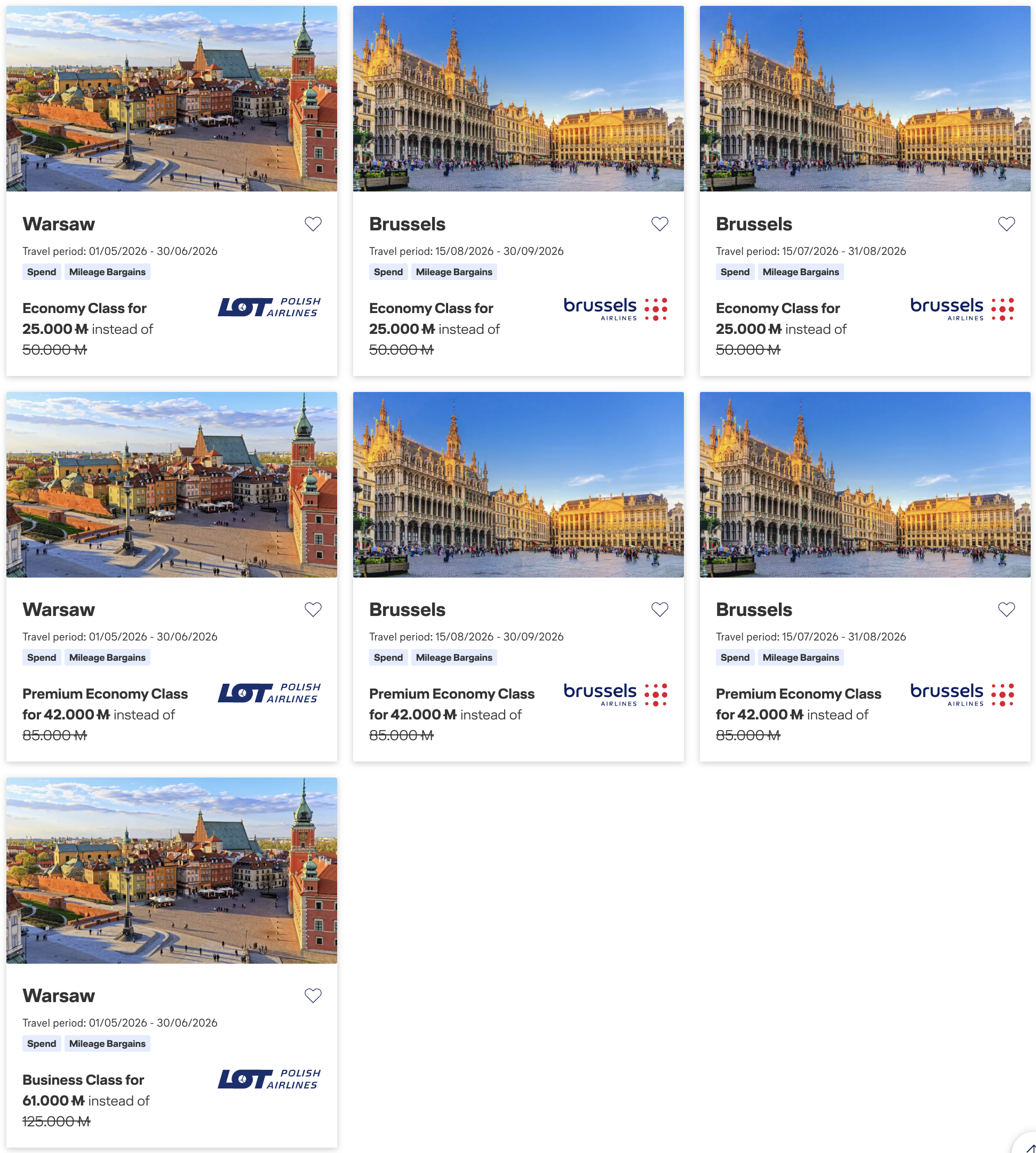Open the Brussels offer in the top middle card
The image size is (1036, 1153).
(x=407, y=223)
